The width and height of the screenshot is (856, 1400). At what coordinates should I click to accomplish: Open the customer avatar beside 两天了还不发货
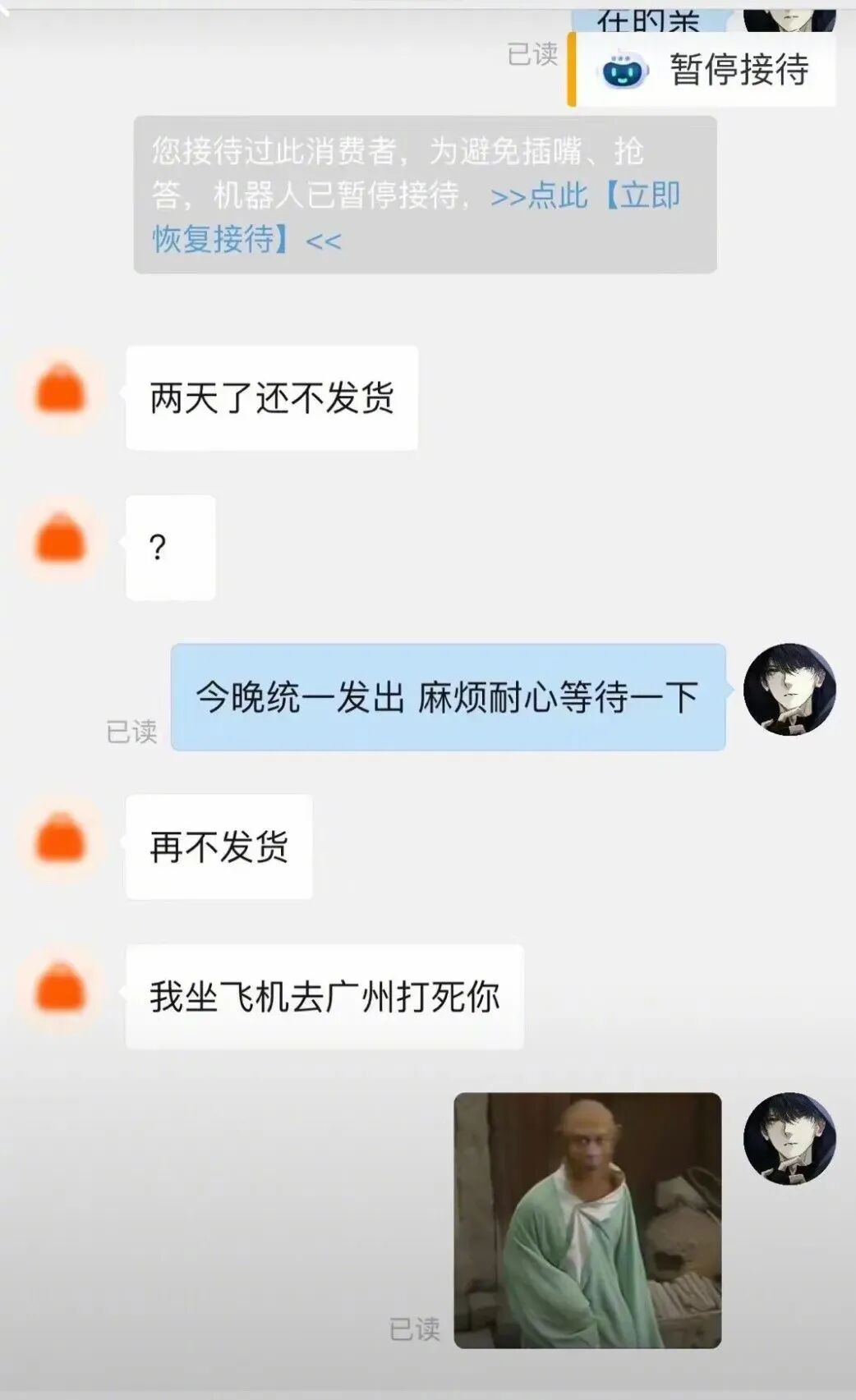tap(61, 393)
